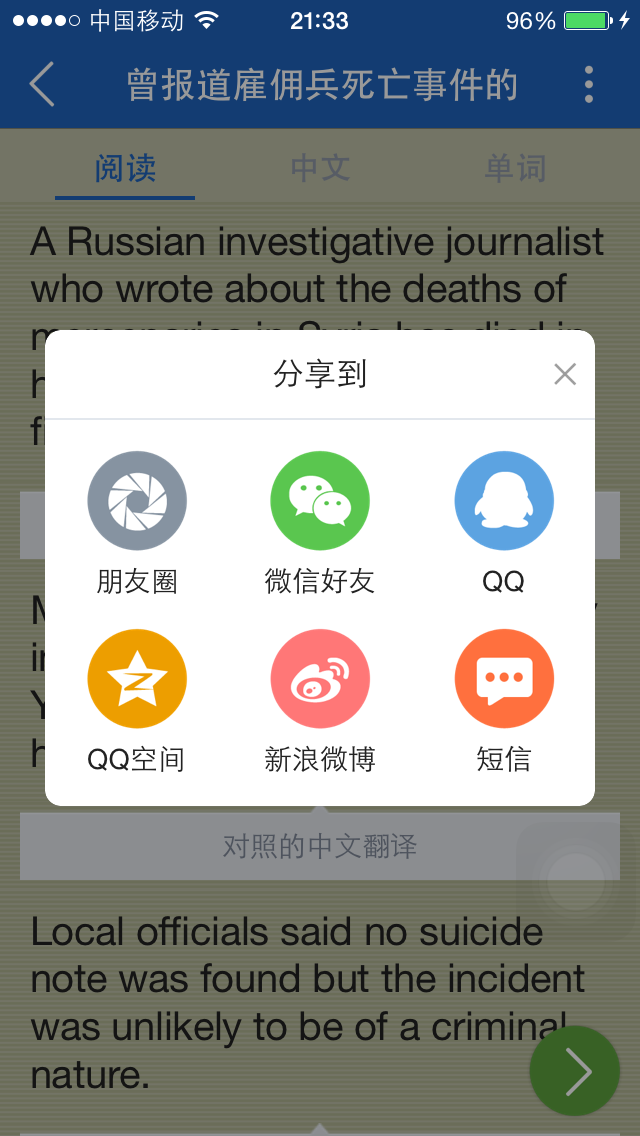Switch to the 阅读 tab
640x1136 pixels.
click(x=125, y=168)
